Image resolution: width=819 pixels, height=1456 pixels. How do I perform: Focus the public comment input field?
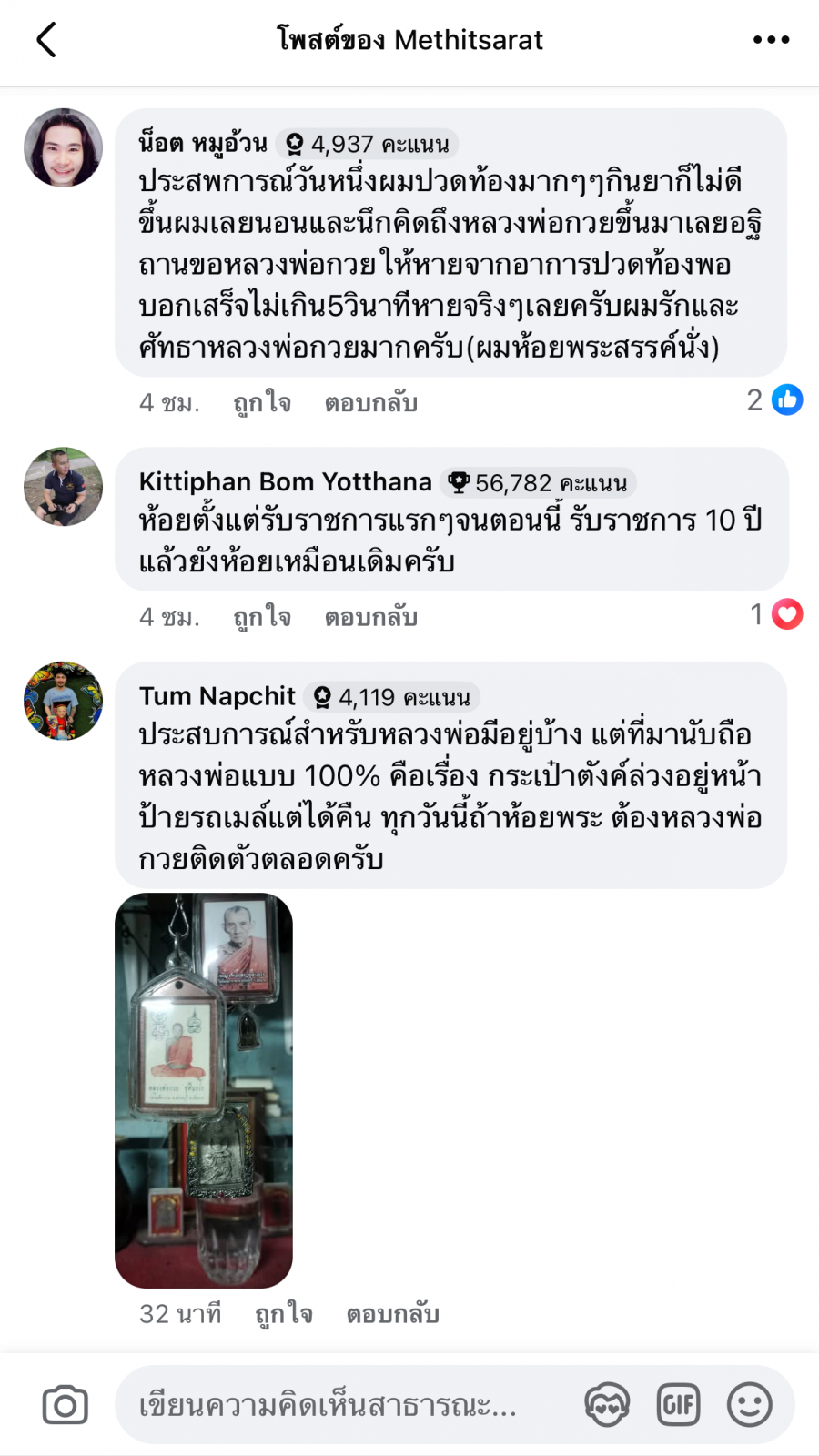click(346, 1405)
